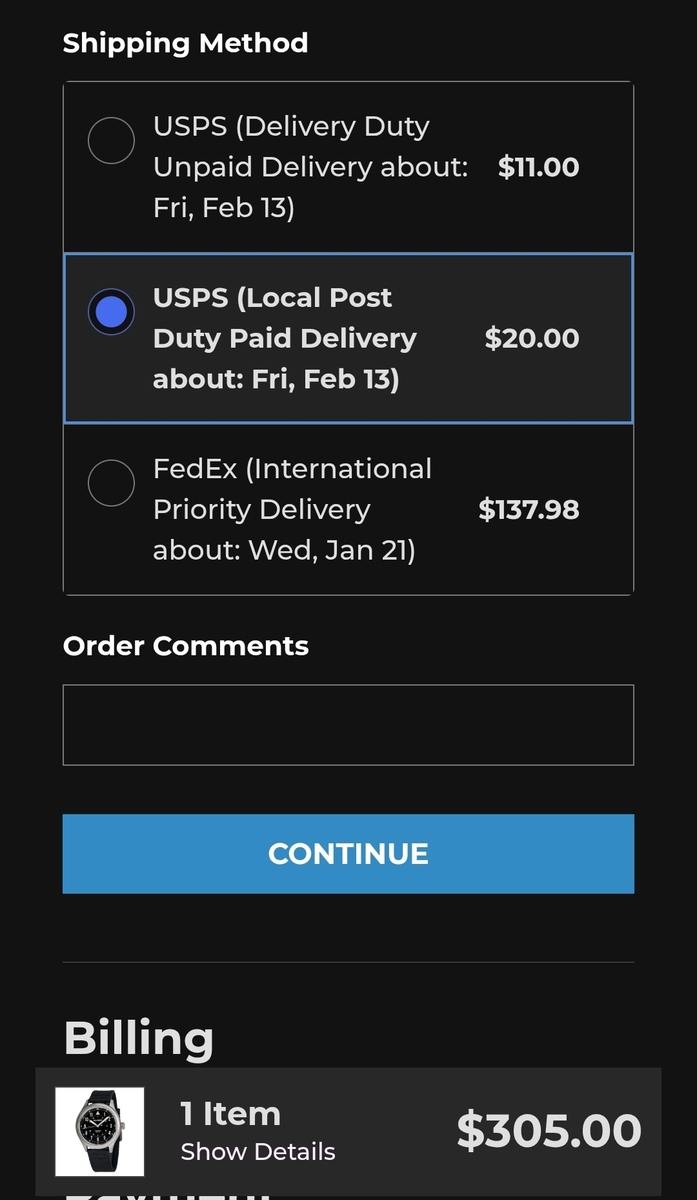
Task: Select USPS Delivery Duty Unpaid $11.00 shipping
Action: pyautogui.click(x=111, y=141)
